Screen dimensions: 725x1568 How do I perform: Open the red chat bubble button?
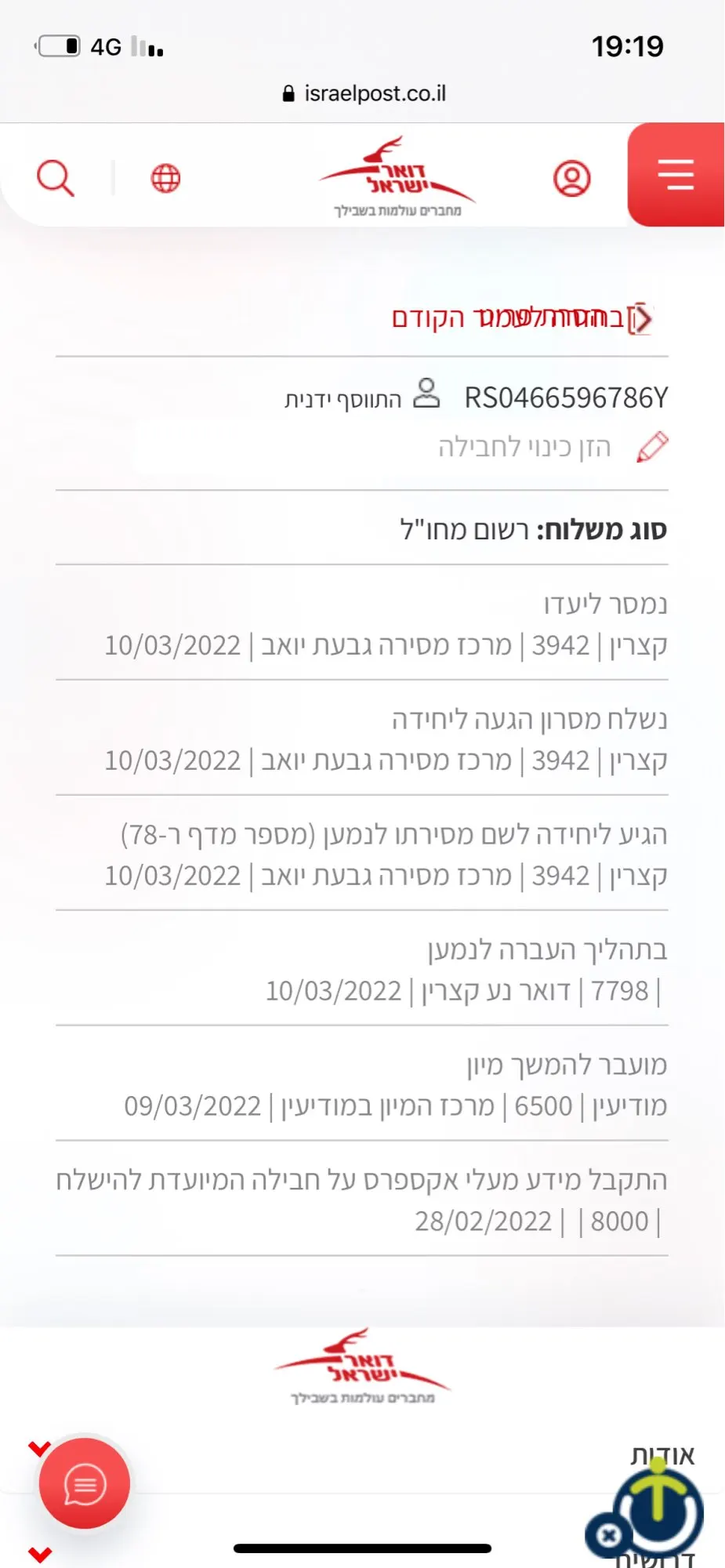click(85, 1483)
